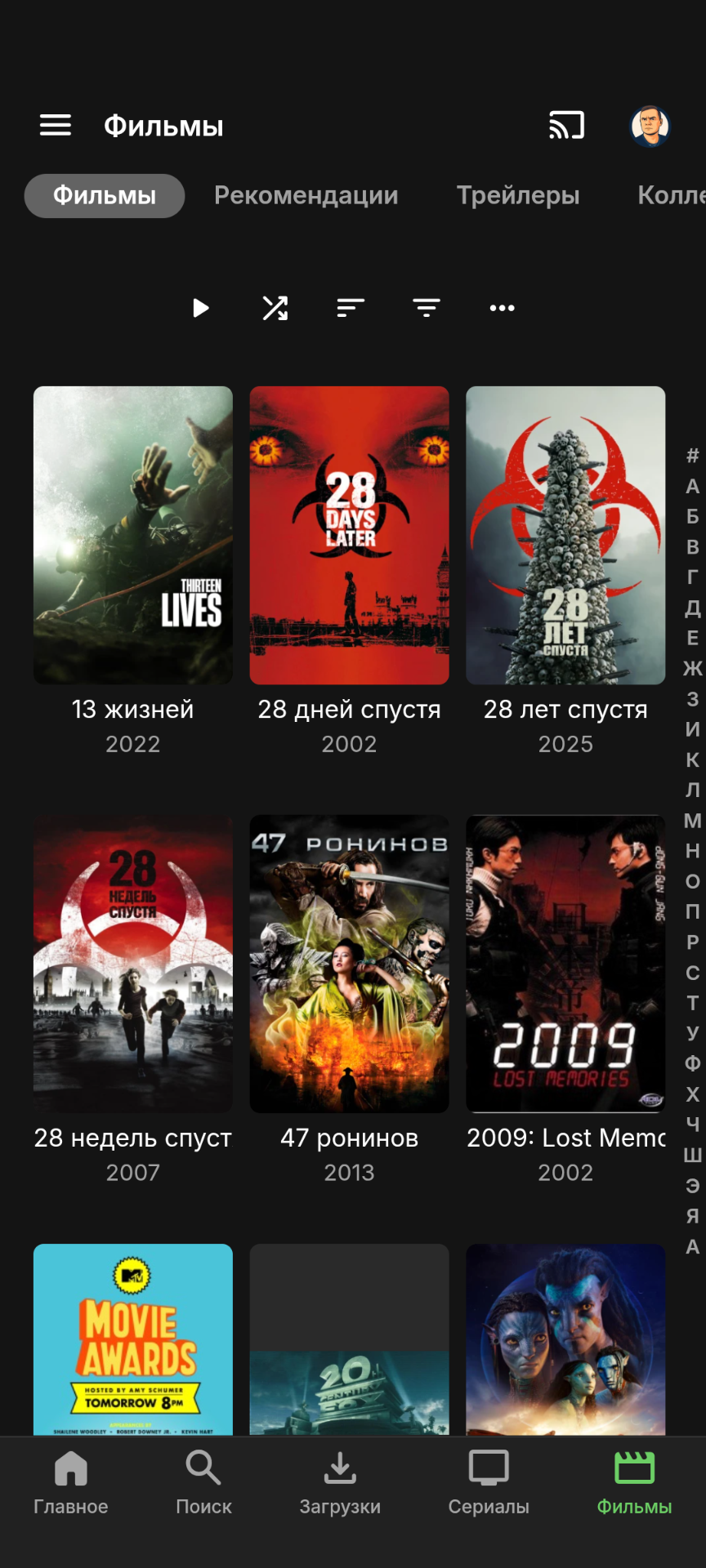Switch to the Рекомендации tab
Image resolution: width=706 pixels, height=1568 pixels.
pos(306,195)
